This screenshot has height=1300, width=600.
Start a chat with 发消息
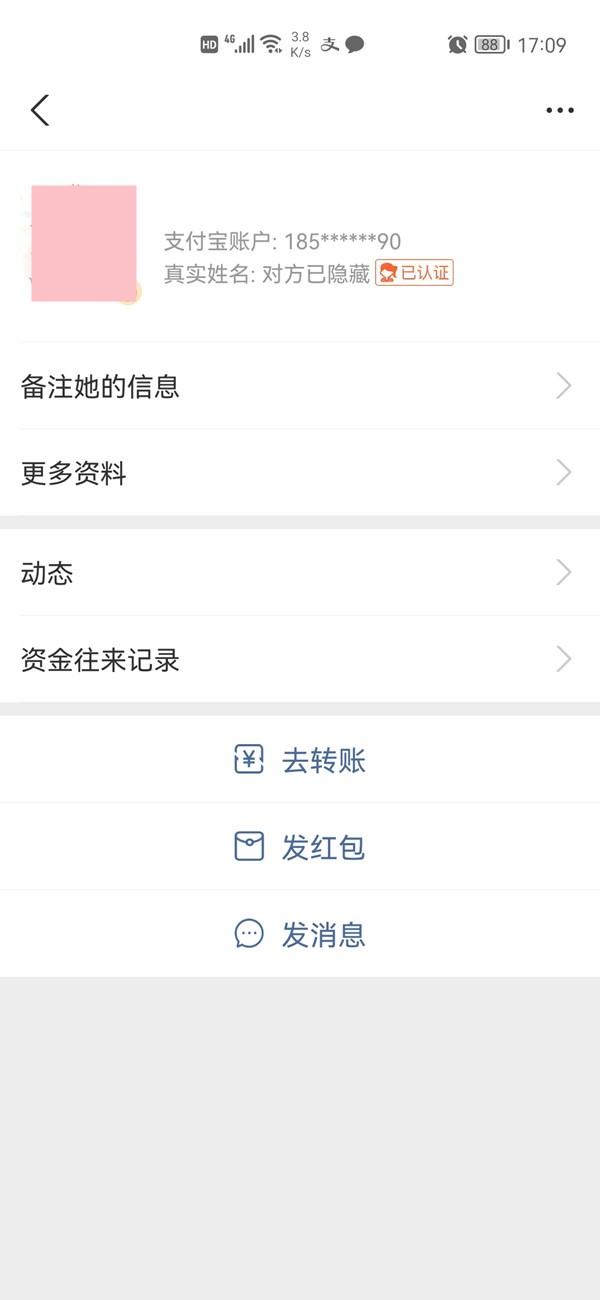(300, 935)
